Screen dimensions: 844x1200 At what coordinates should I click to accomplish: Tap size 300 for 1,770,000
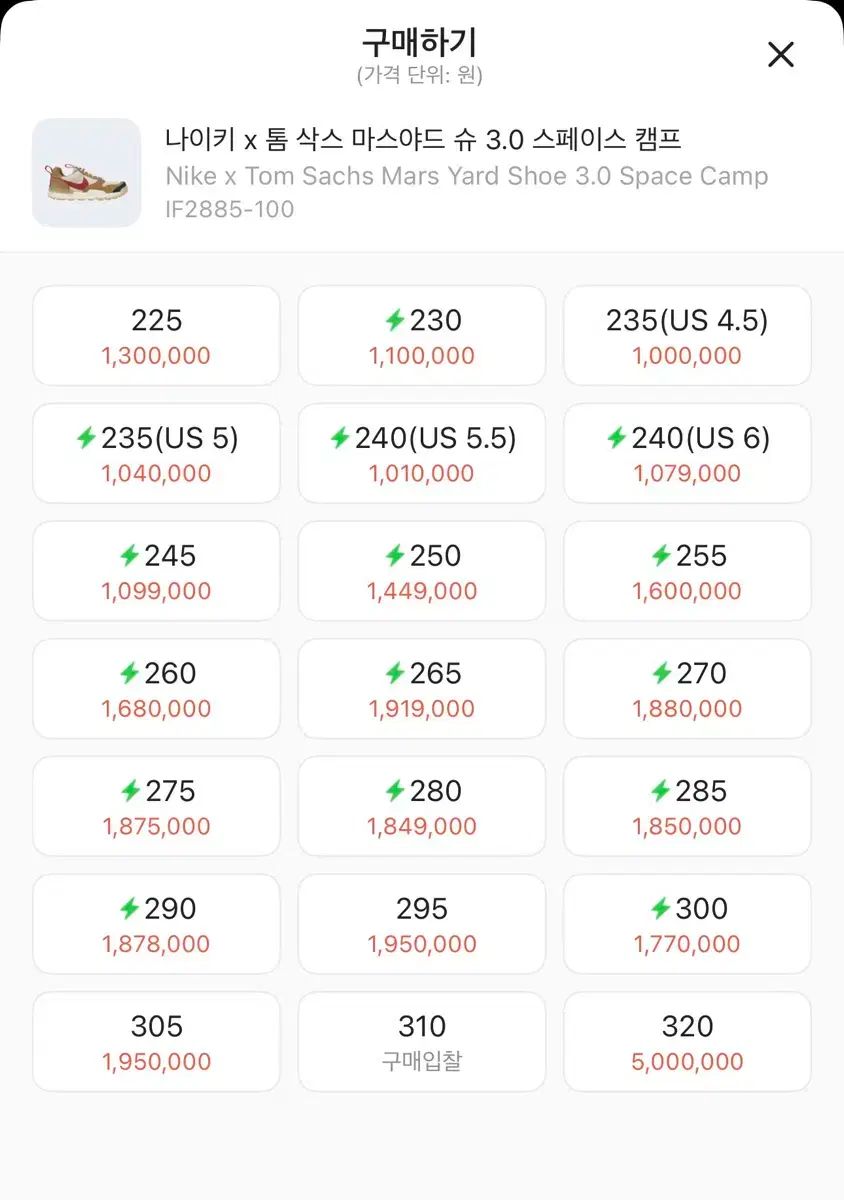tap(687, 924)
